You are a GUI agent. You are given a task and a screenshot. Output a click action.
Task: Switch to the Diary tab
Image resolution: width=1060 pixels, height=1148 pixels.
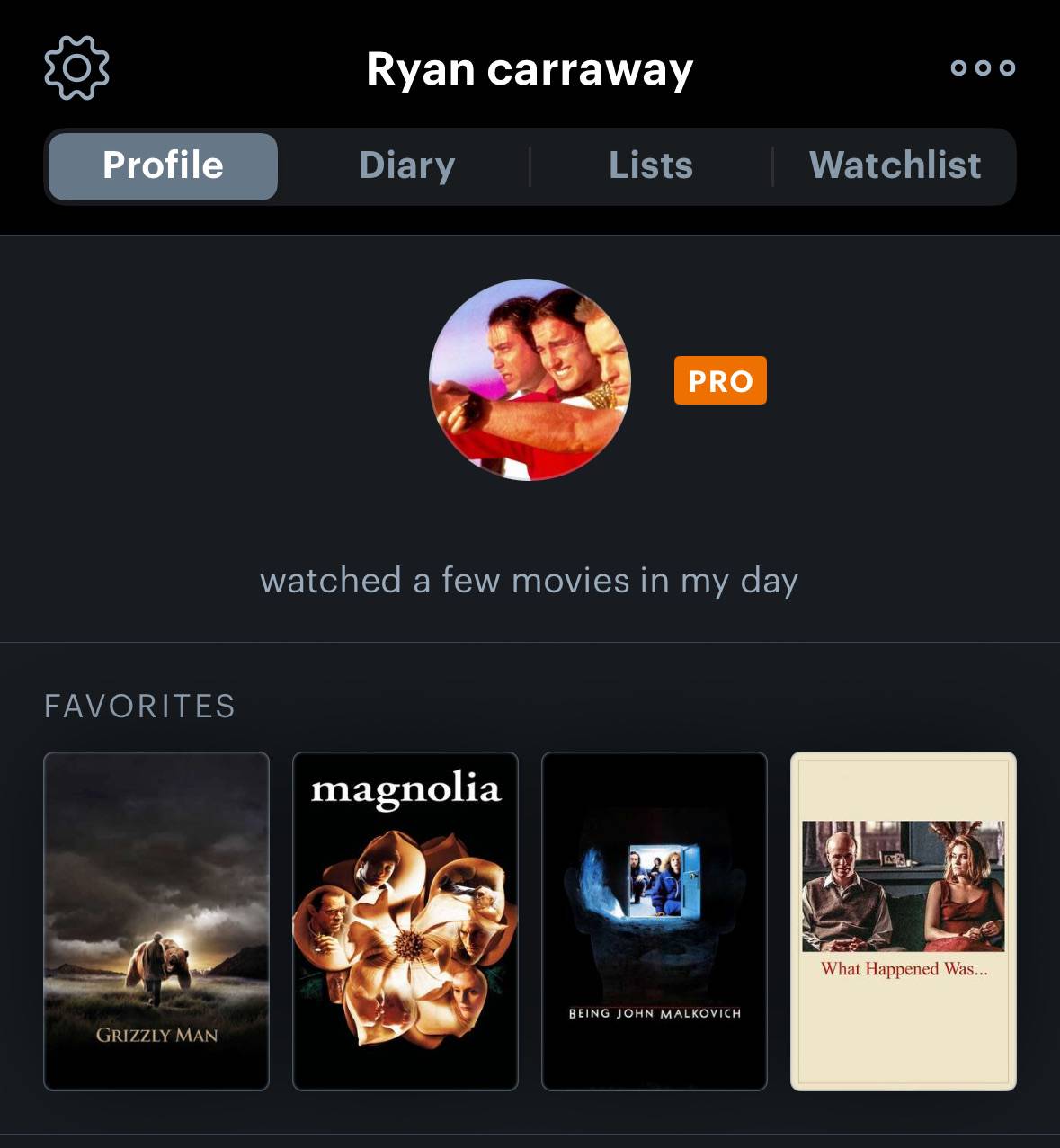406,166
